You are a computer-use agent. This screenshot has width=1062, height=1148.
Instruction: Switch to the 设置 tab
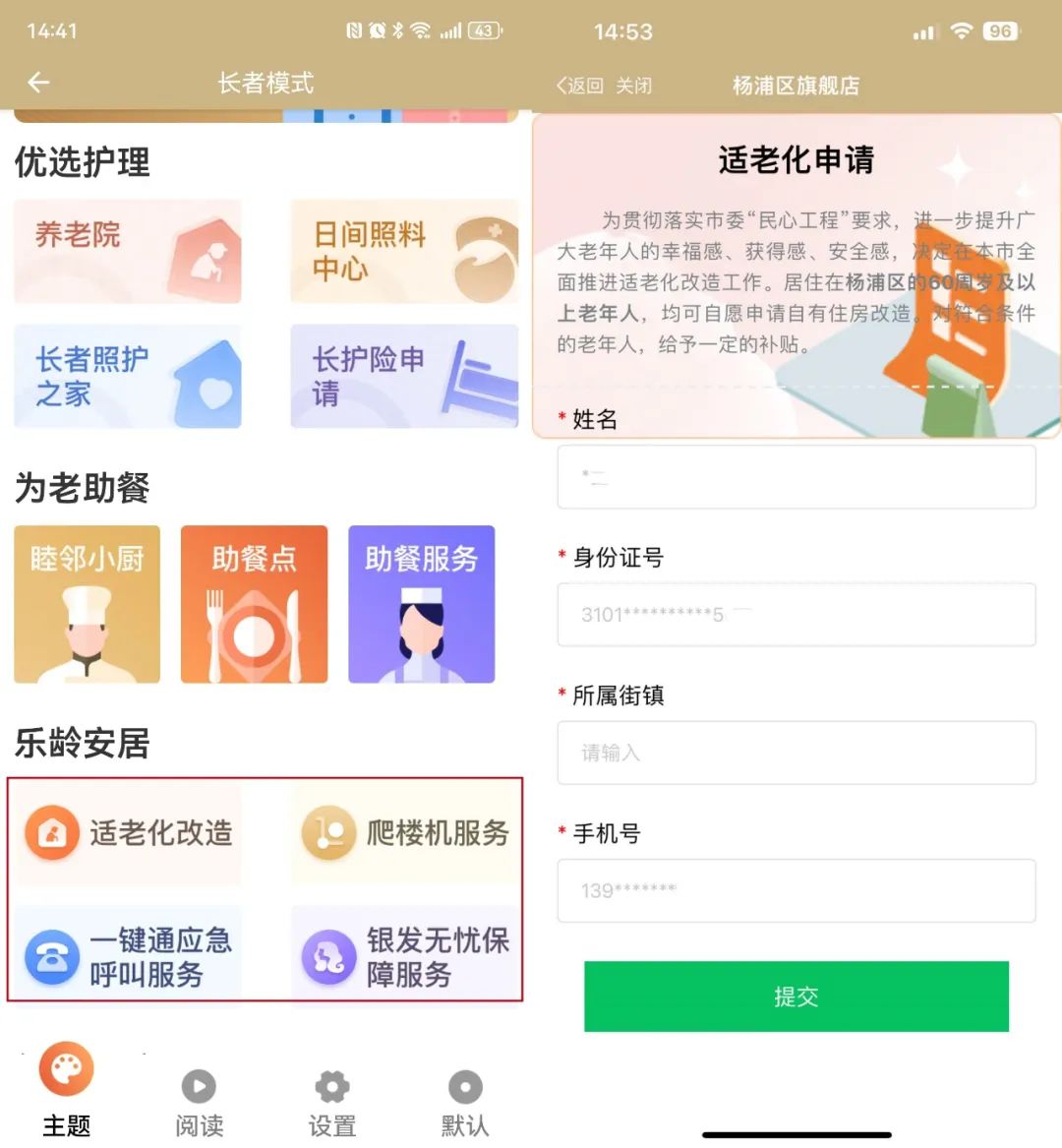click(332, 1102)
